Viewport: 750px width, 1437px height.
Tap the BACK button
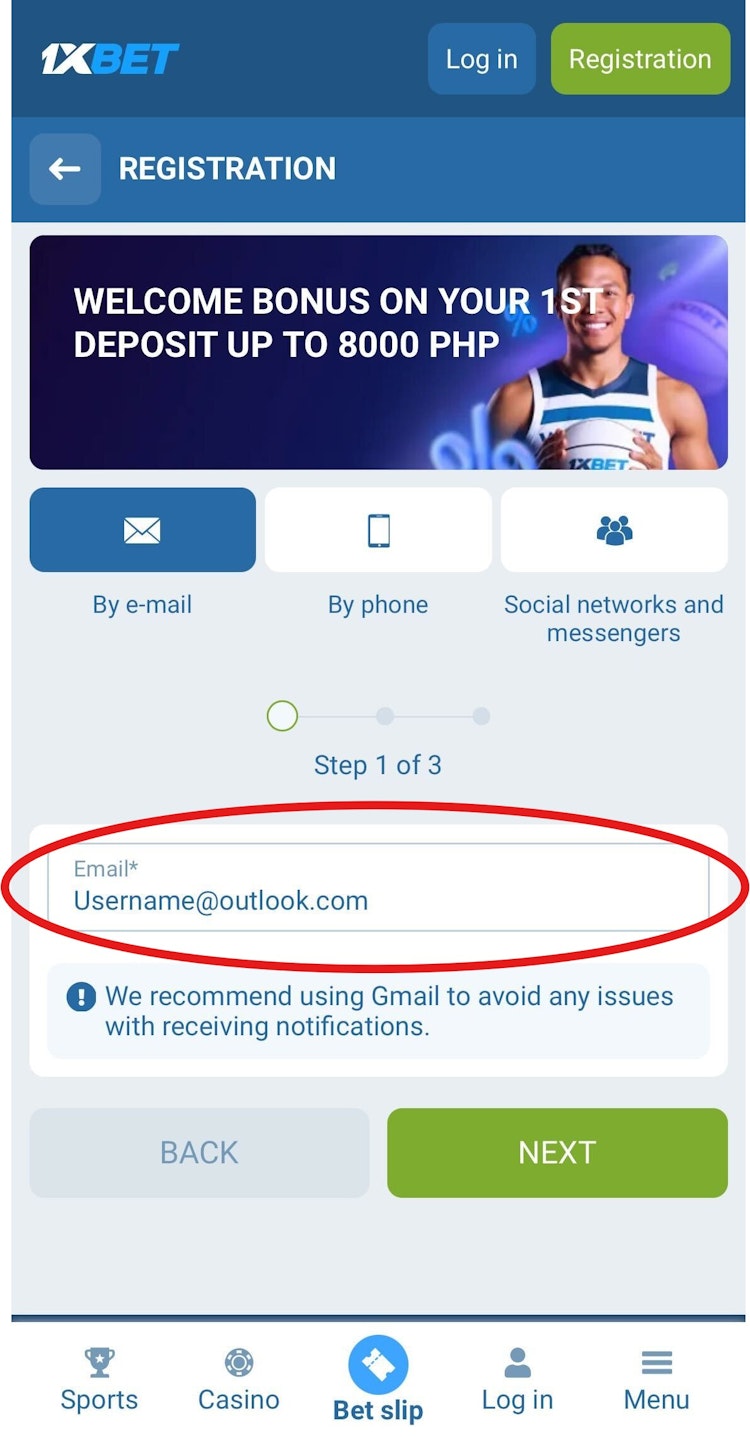pos(199,1152)
